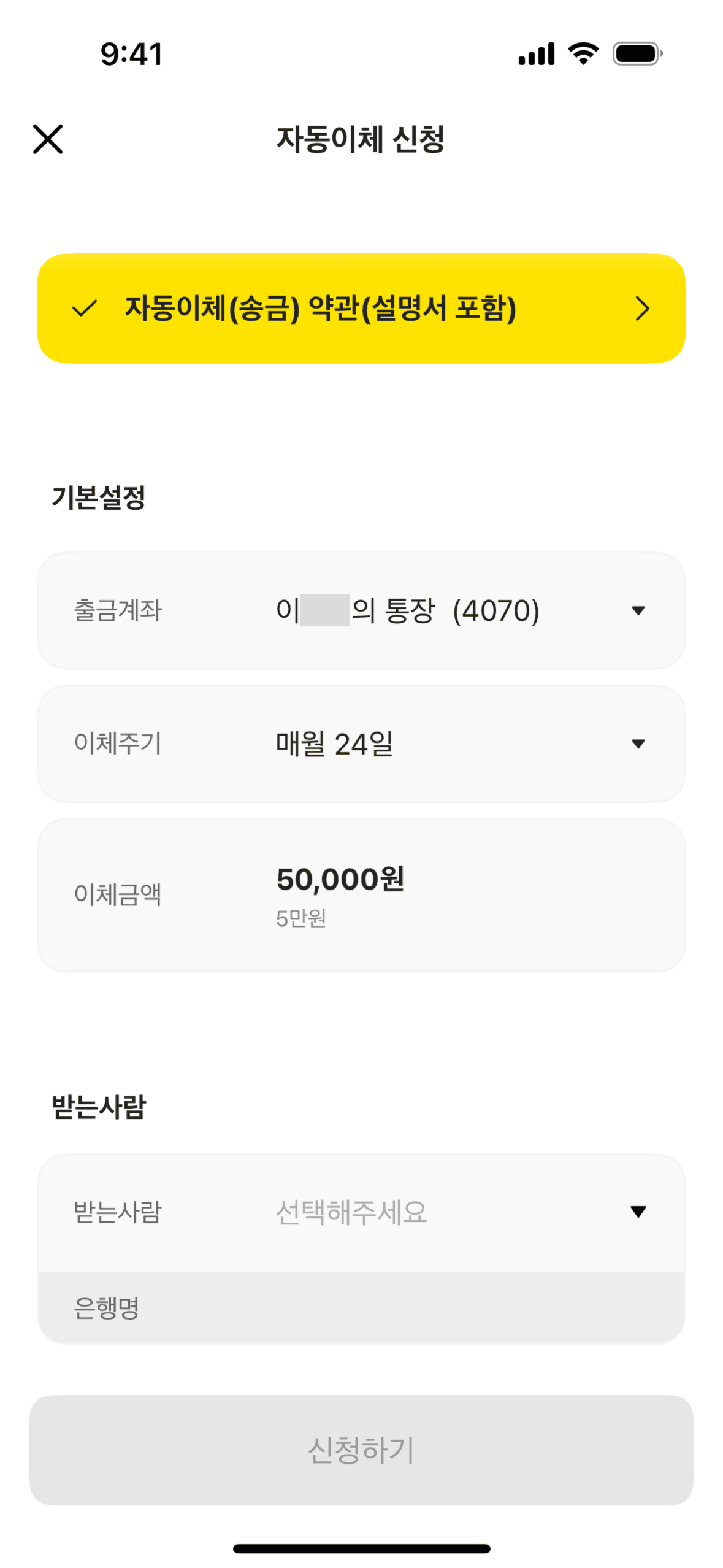Screen dimensions: 723x1568
Task: Submit with the 신청하기 button
Action: click(361, 1450)
